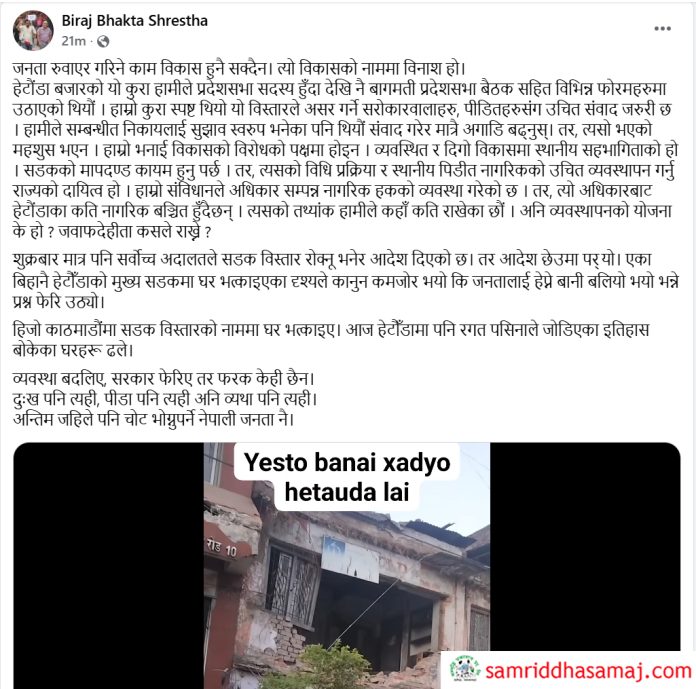Open Biraj Bhakta Shrestha's profile picture

pyautogui.click(x=33, y=30)
